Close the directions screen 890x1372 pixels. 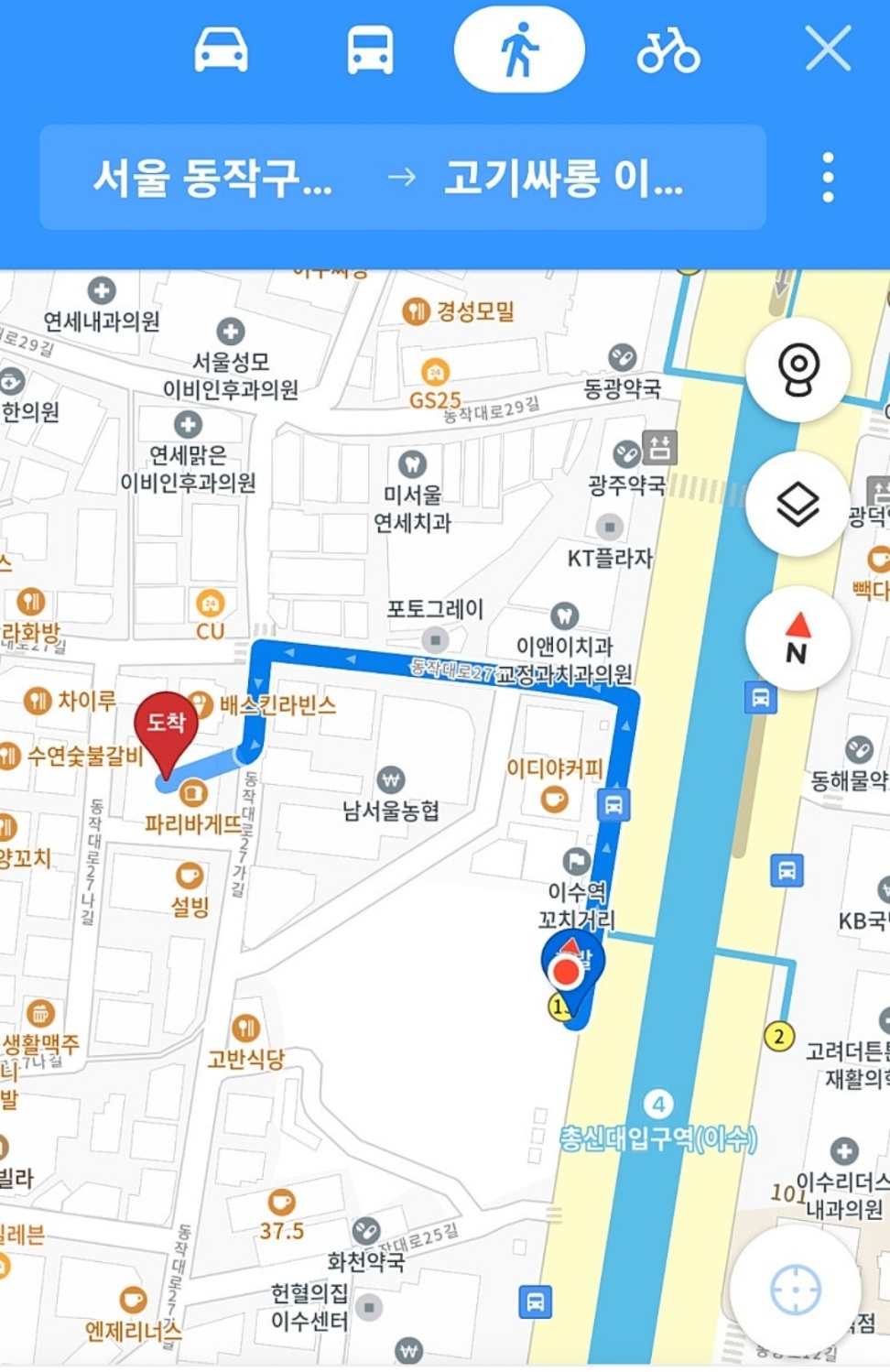click(x=828, y=49)
